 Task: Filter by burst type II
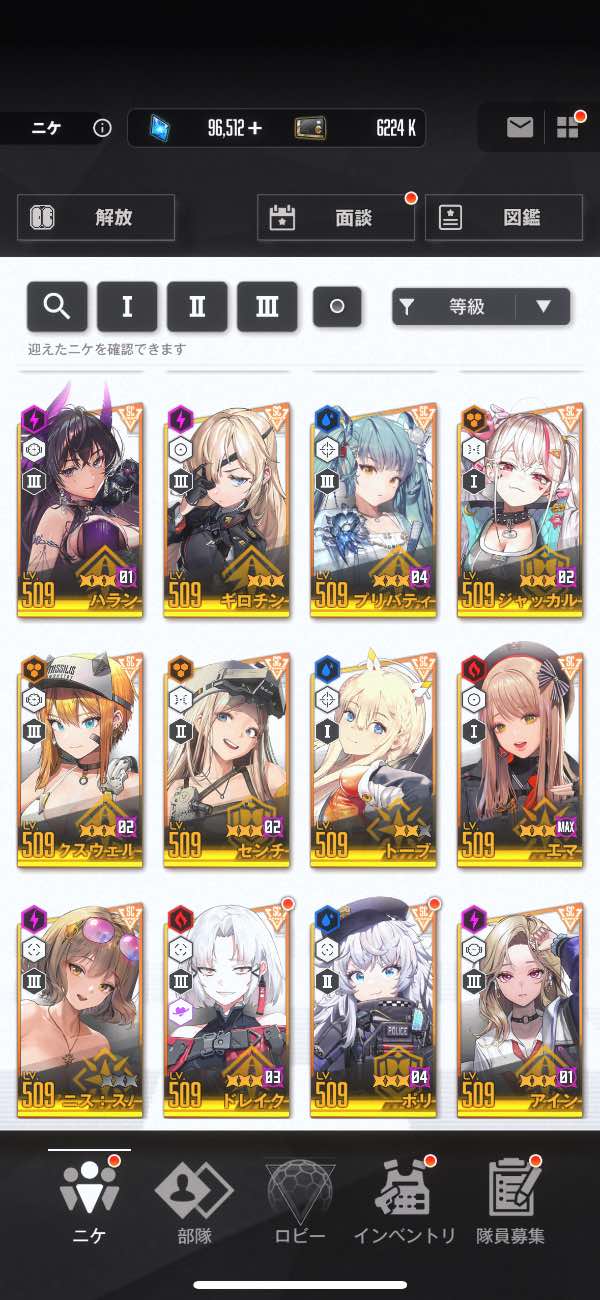tap(197, 306)
